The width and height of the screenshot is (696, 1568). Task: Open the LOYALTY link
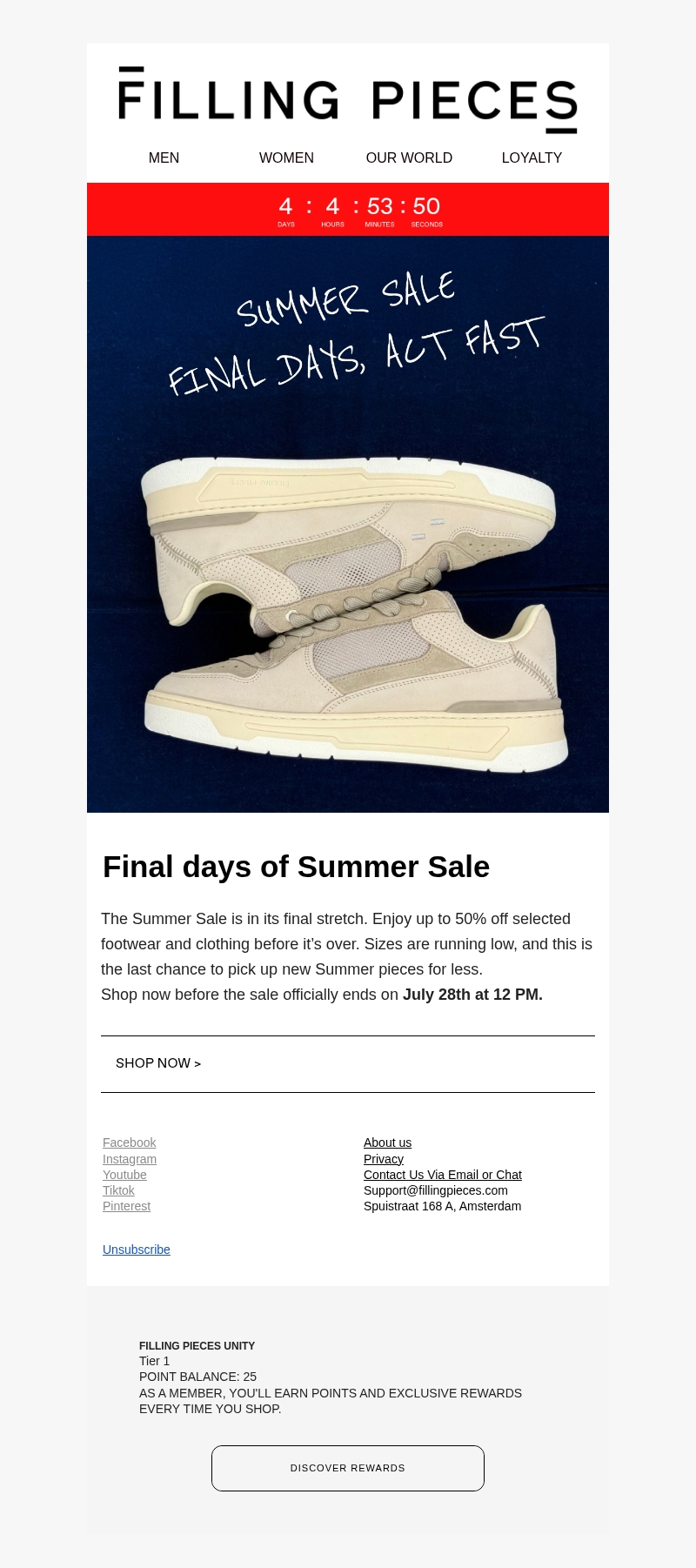tap(532, 157)
